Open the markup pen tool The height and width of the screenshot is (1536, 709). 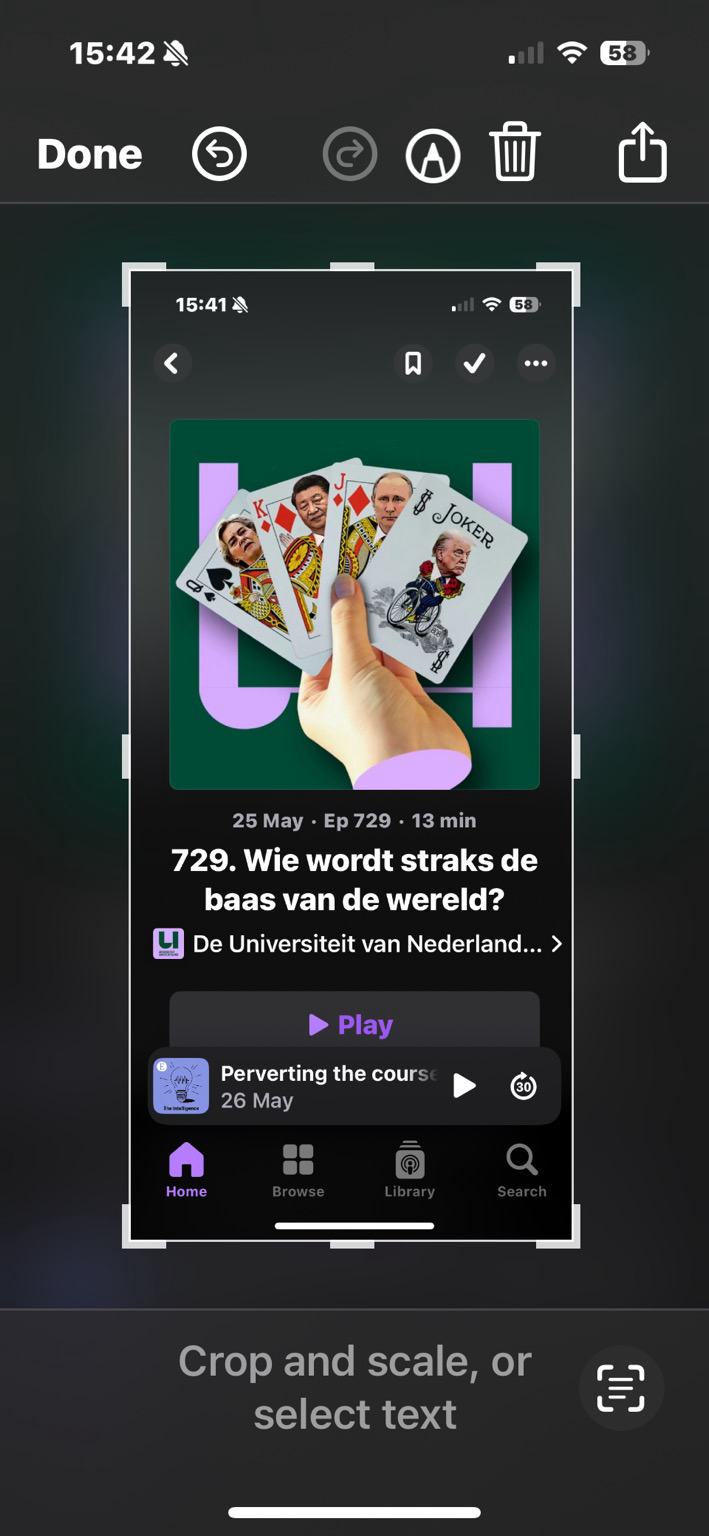pos(433,155)
